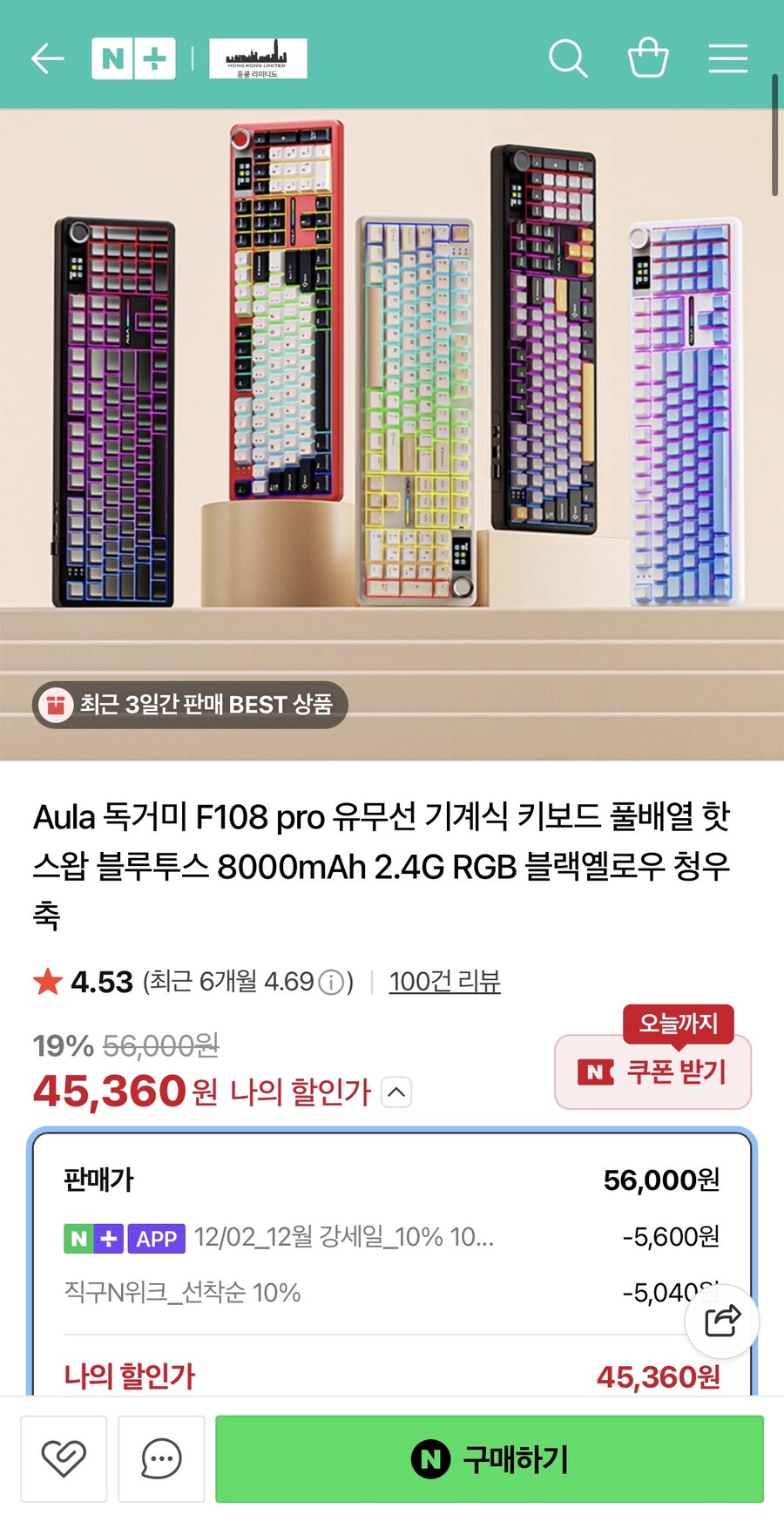Open the shopping cart
Viewport: 784px width, 1535px height.
coord(648,58)
